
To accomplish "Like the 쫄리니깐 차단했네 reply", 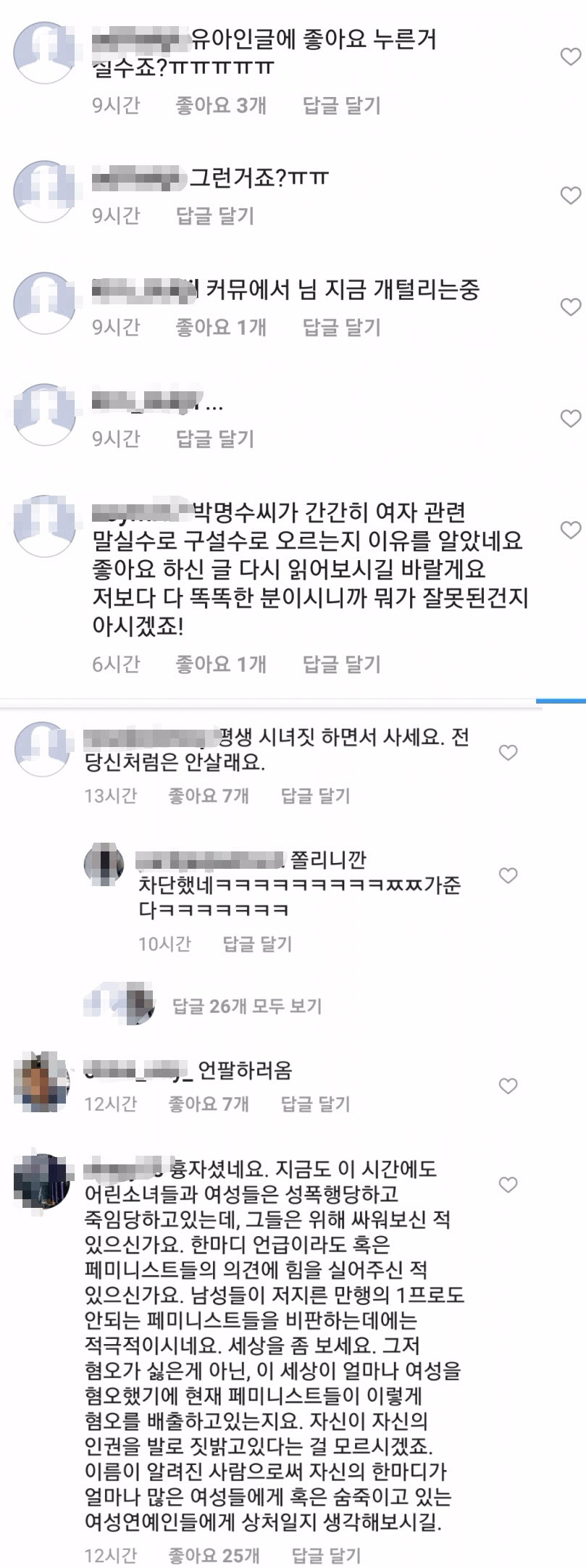I will tap(508, 875).
